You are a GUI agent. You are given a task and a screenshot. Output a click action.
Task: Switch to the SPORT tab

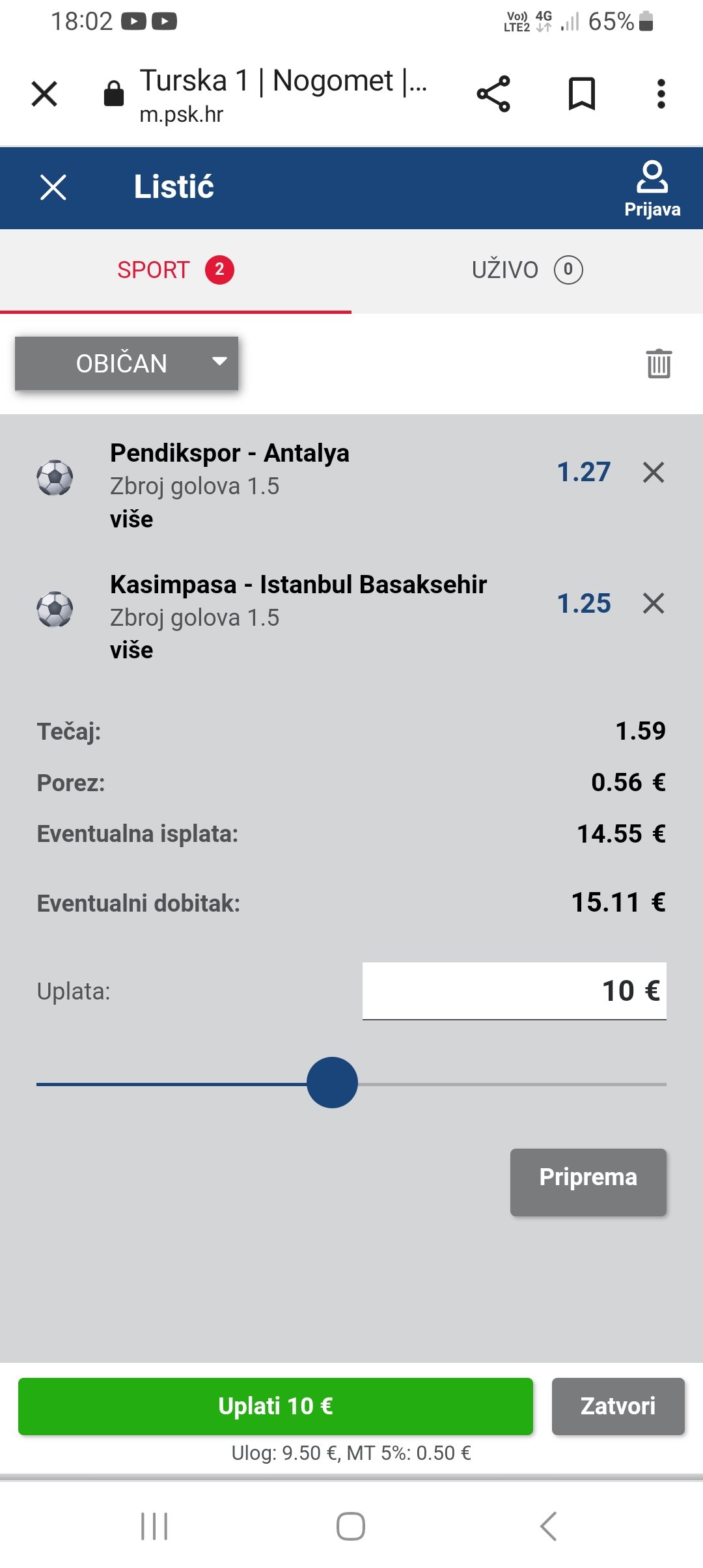point(176,270)
